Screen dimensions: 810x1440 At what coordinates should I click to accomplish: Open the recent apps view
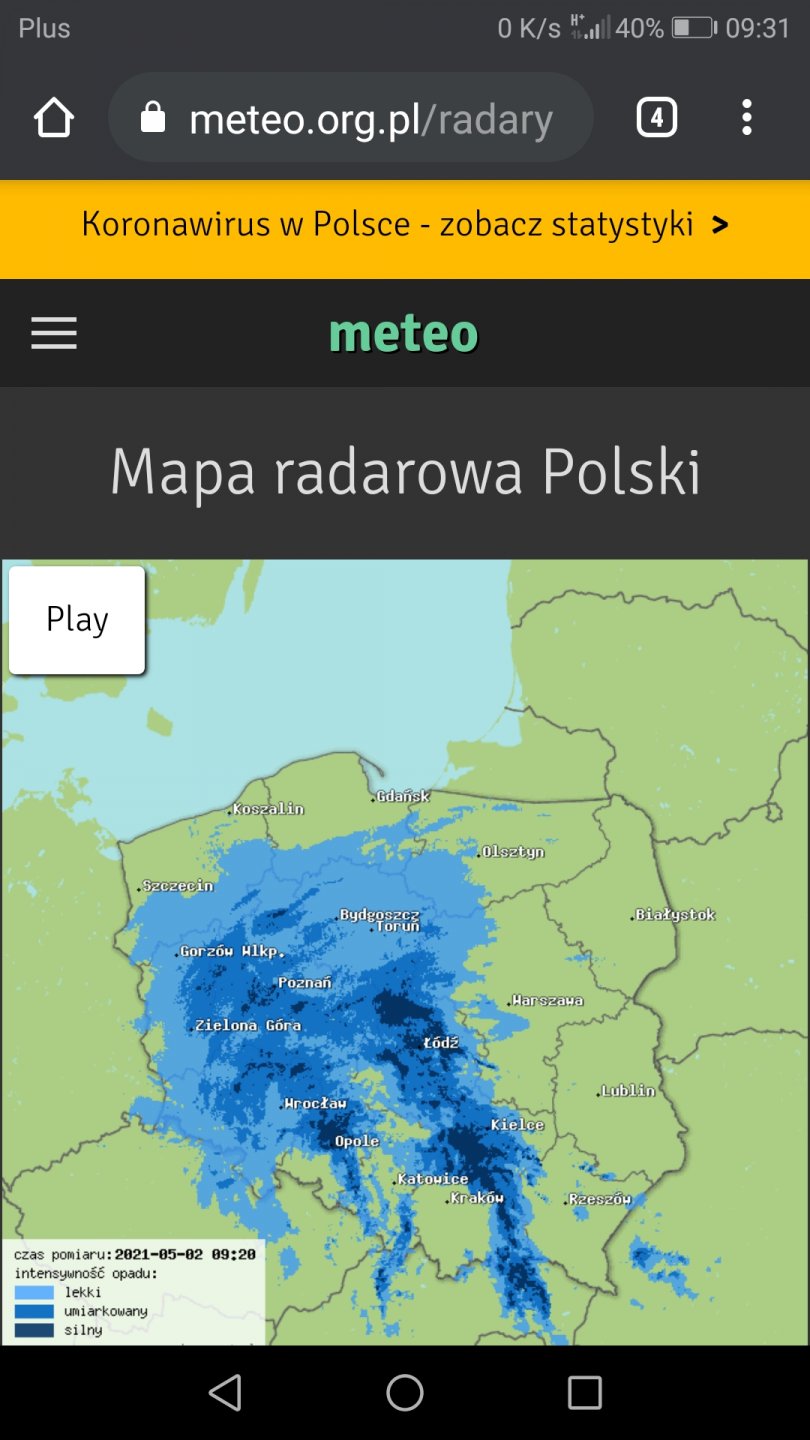tap(584, 1392)
